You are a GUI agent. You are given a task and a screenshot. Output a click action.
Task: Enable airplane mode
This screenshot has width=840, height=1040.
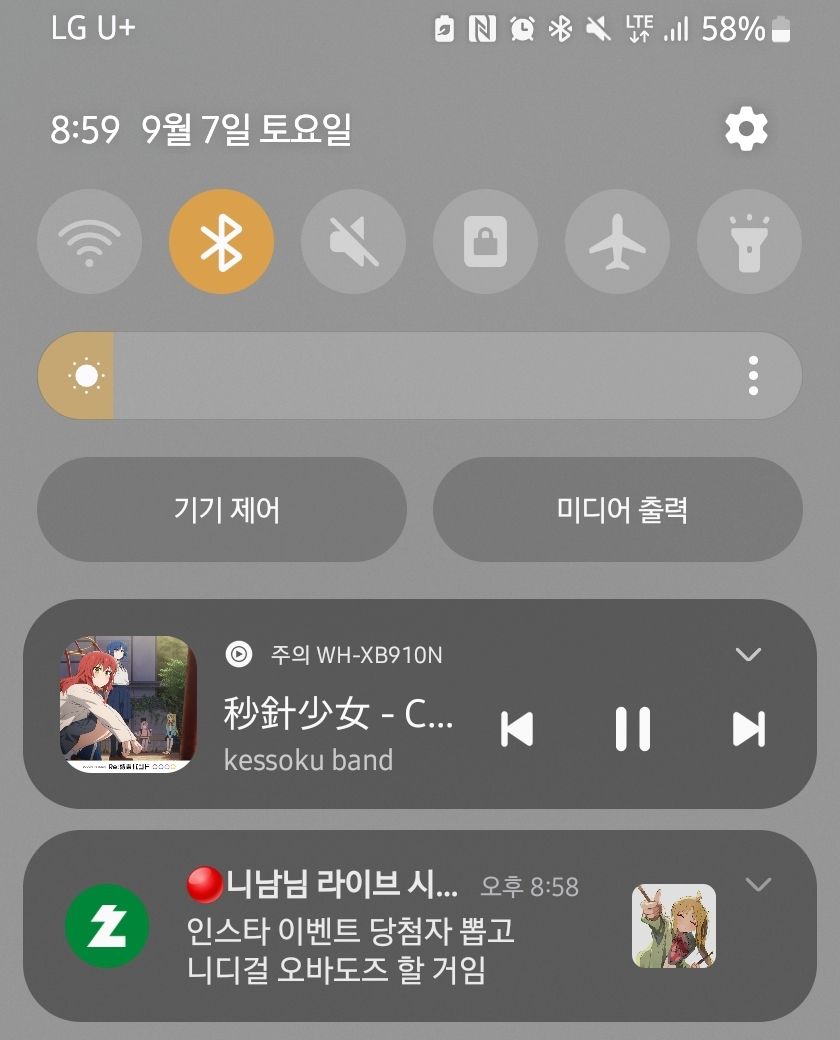click(617, 242)
